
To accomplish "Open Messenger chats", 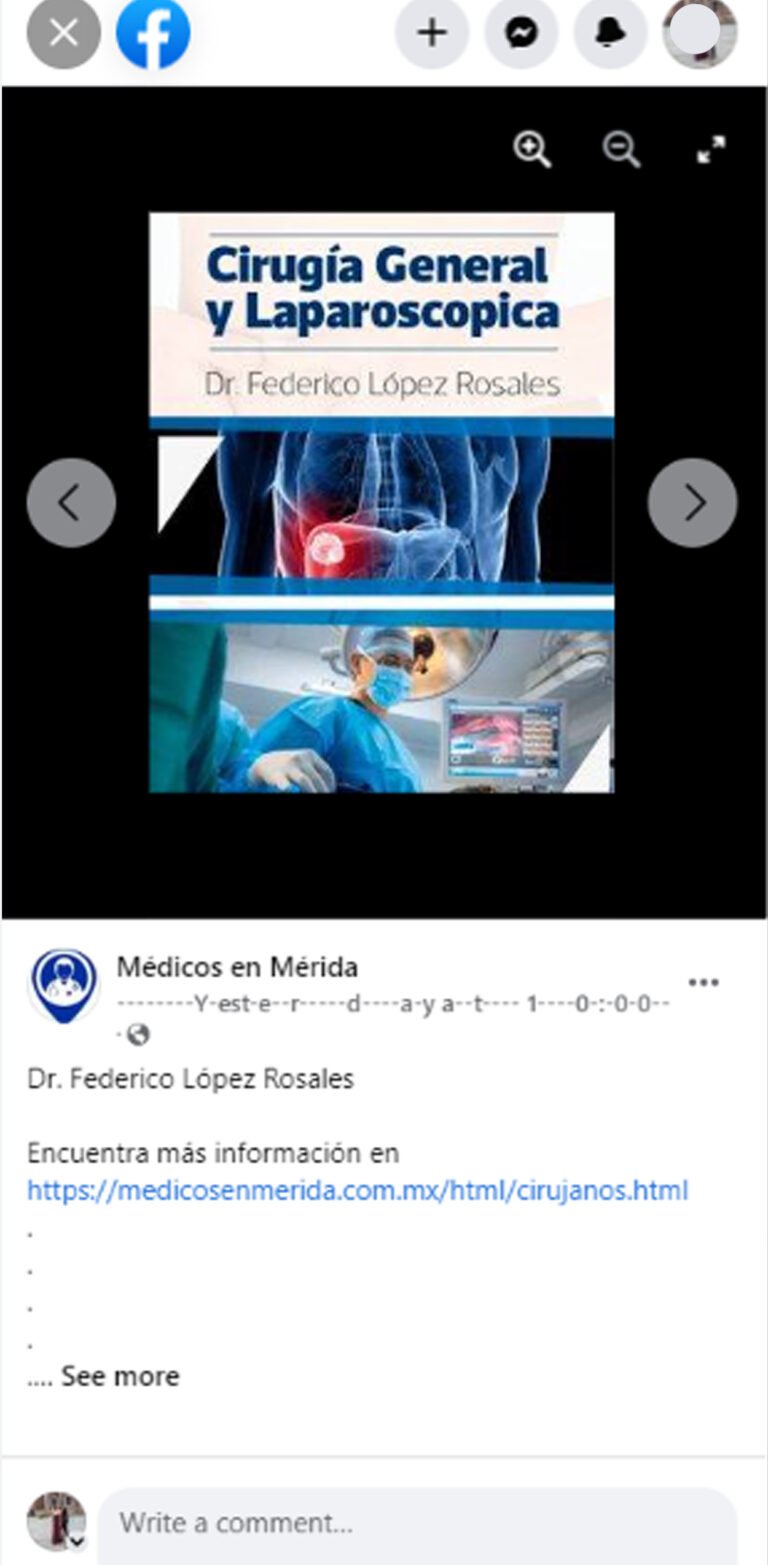I will tap(521, 33).
